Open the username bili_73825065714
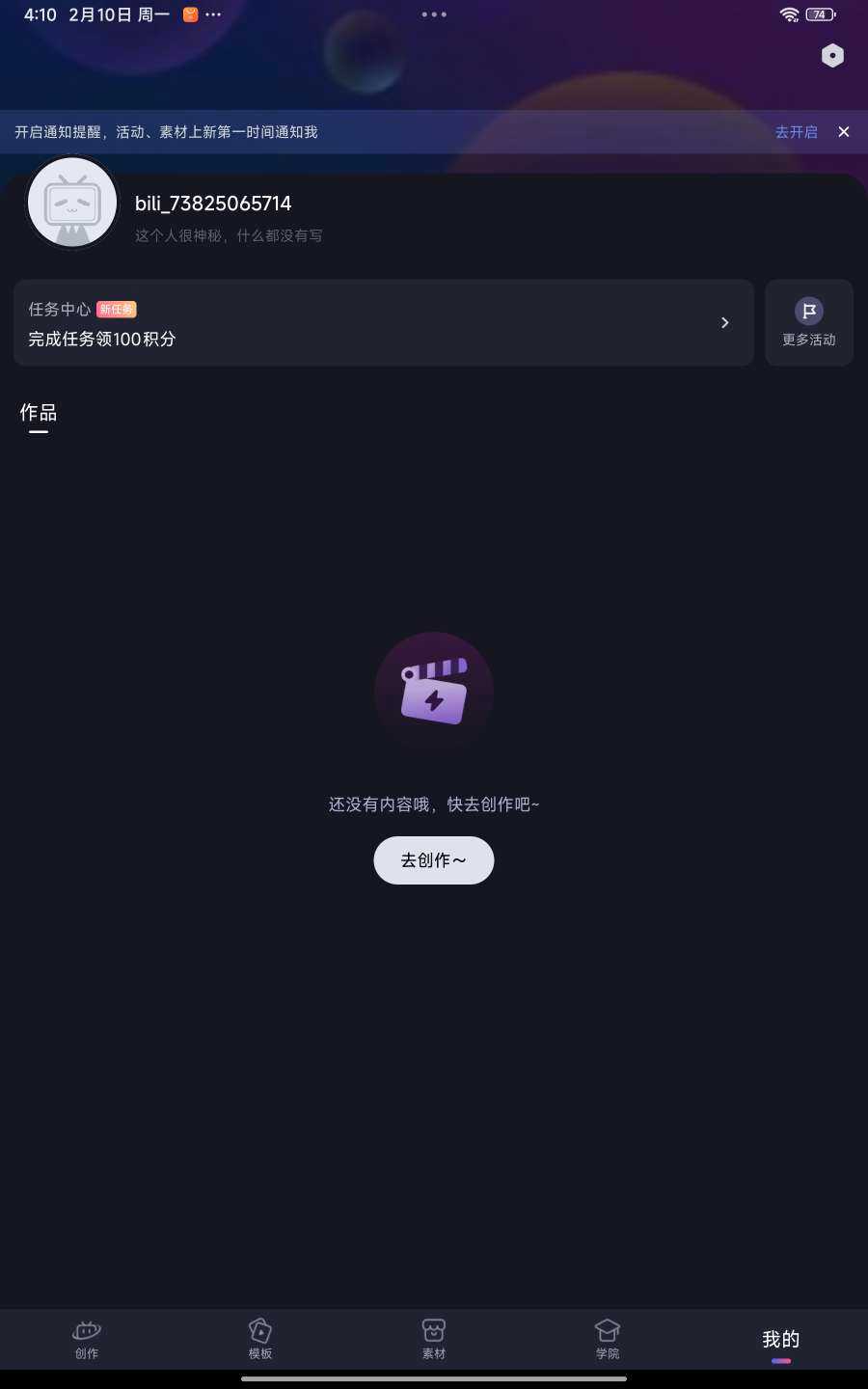 [213, 204]
